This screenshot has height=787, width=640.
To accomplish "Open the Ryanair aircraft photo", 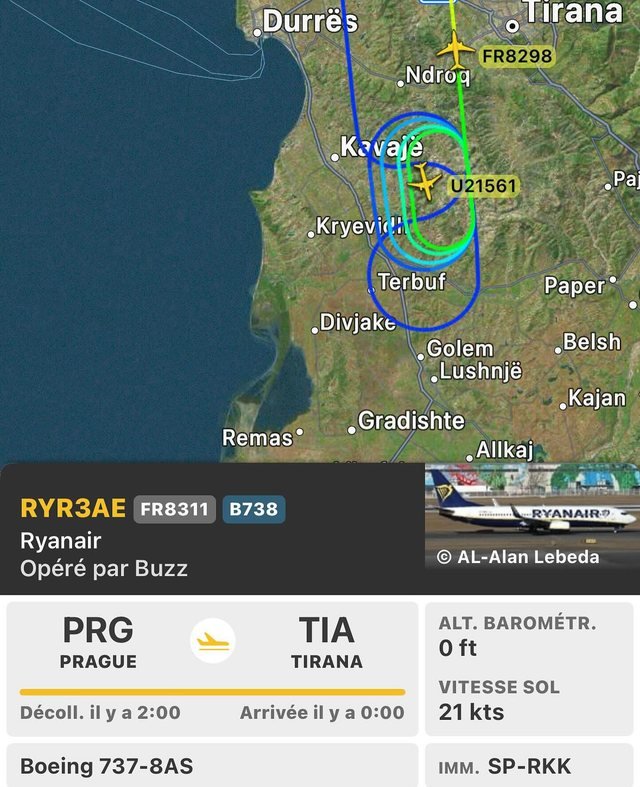I will click(x=531, y=515).
